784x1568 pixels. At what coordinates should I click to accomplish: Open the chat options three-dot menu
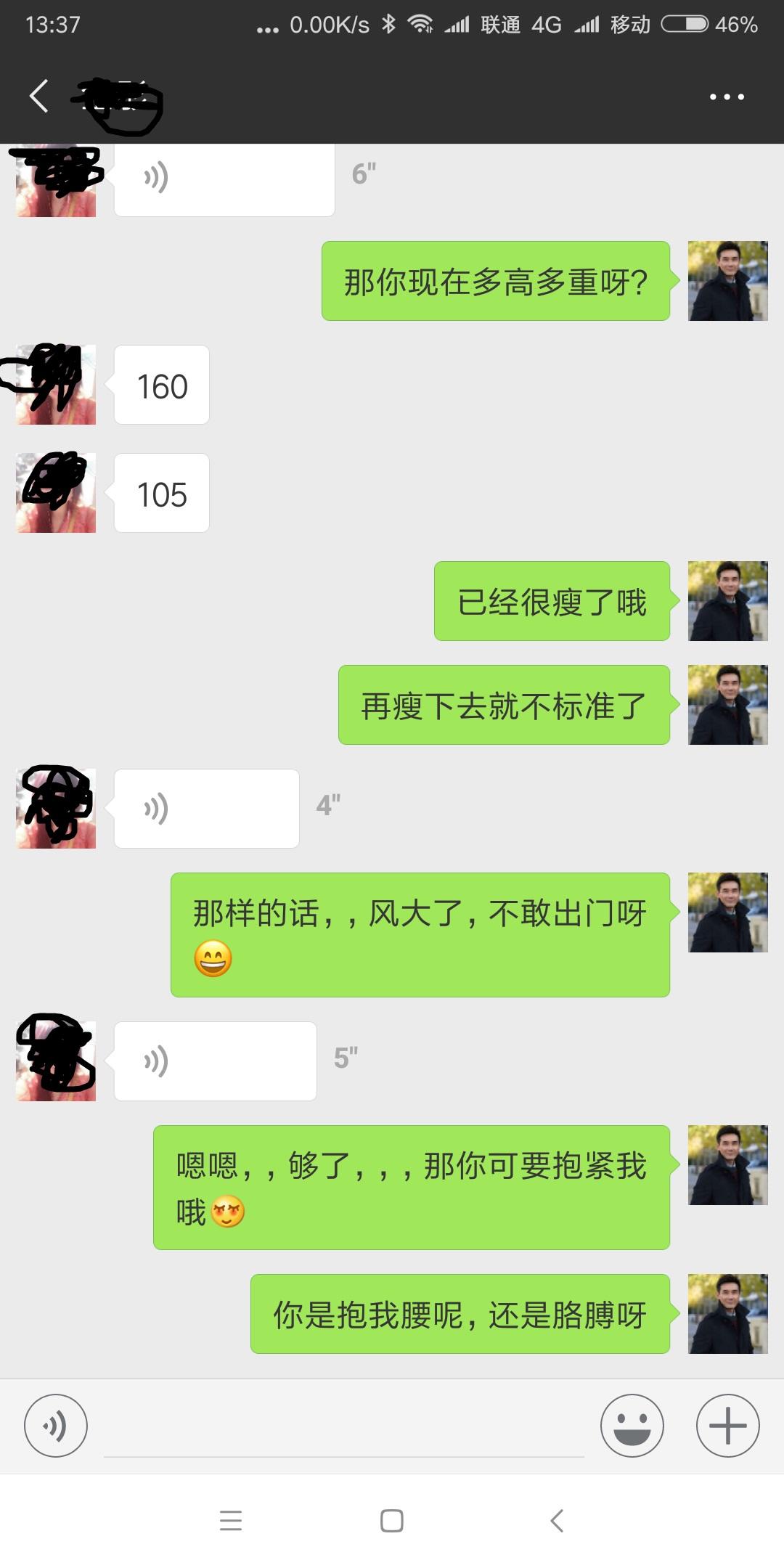[727, 97]
